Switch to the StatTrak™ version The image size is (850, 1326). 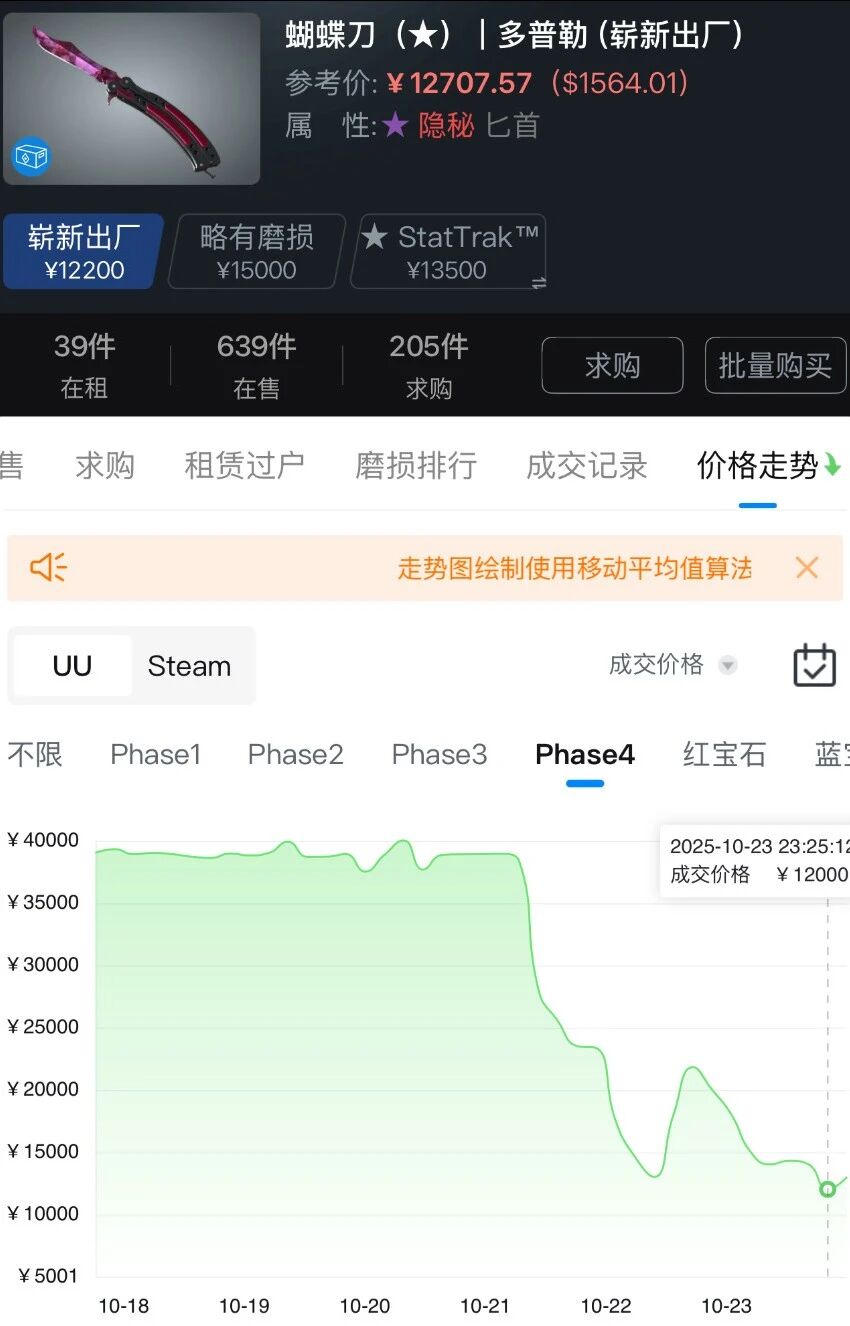click(449, 251)
